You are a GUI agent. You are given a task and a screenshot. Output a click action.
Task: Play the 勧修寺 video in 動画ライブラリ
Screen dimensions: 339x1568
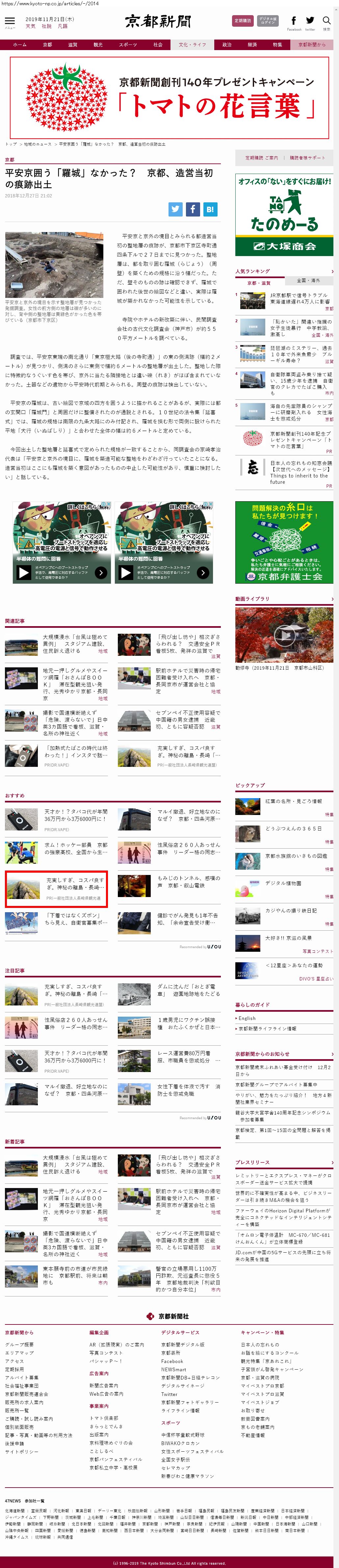coord(284,635)
